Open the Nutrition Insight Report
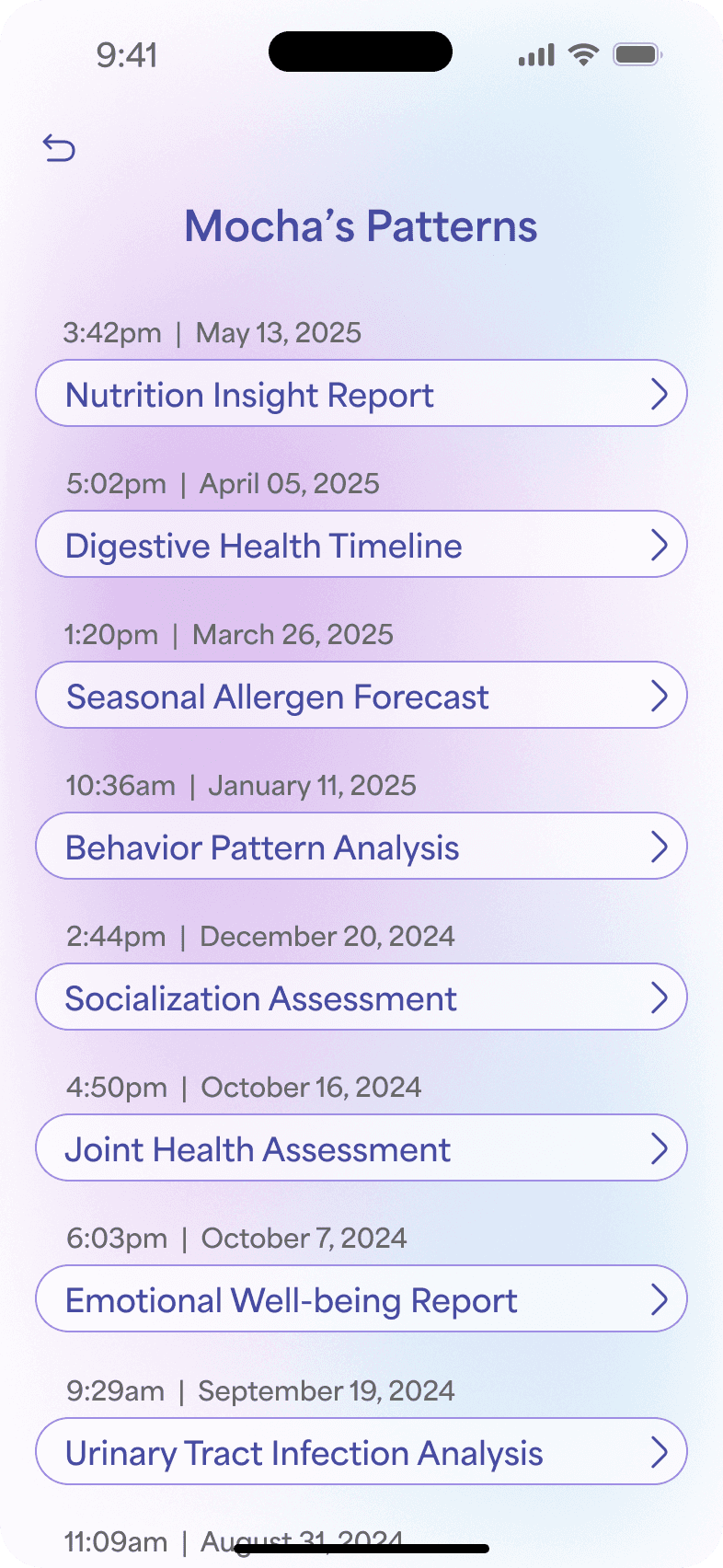723x1568 pixels. pyautogui.click(x=361, y=394)
